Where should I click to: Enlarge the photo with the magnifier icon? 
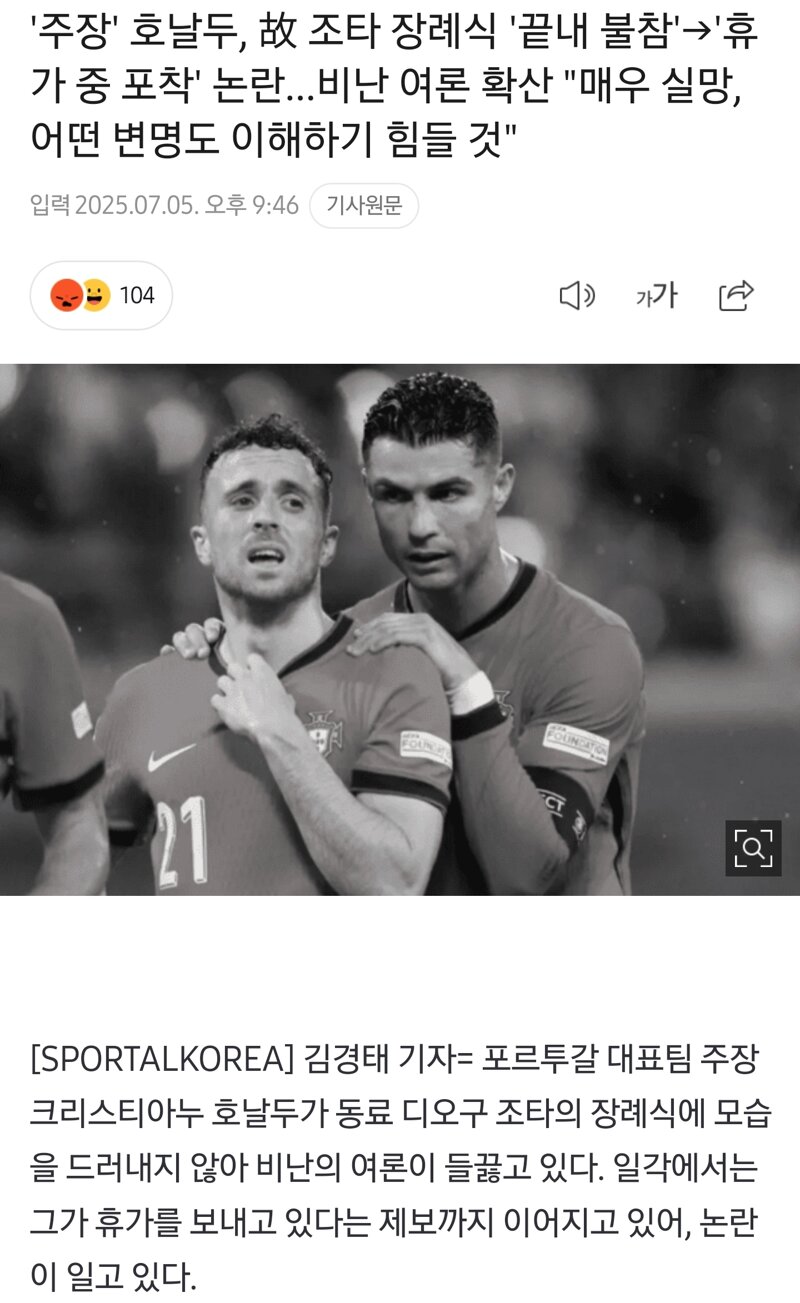(753, 848)
